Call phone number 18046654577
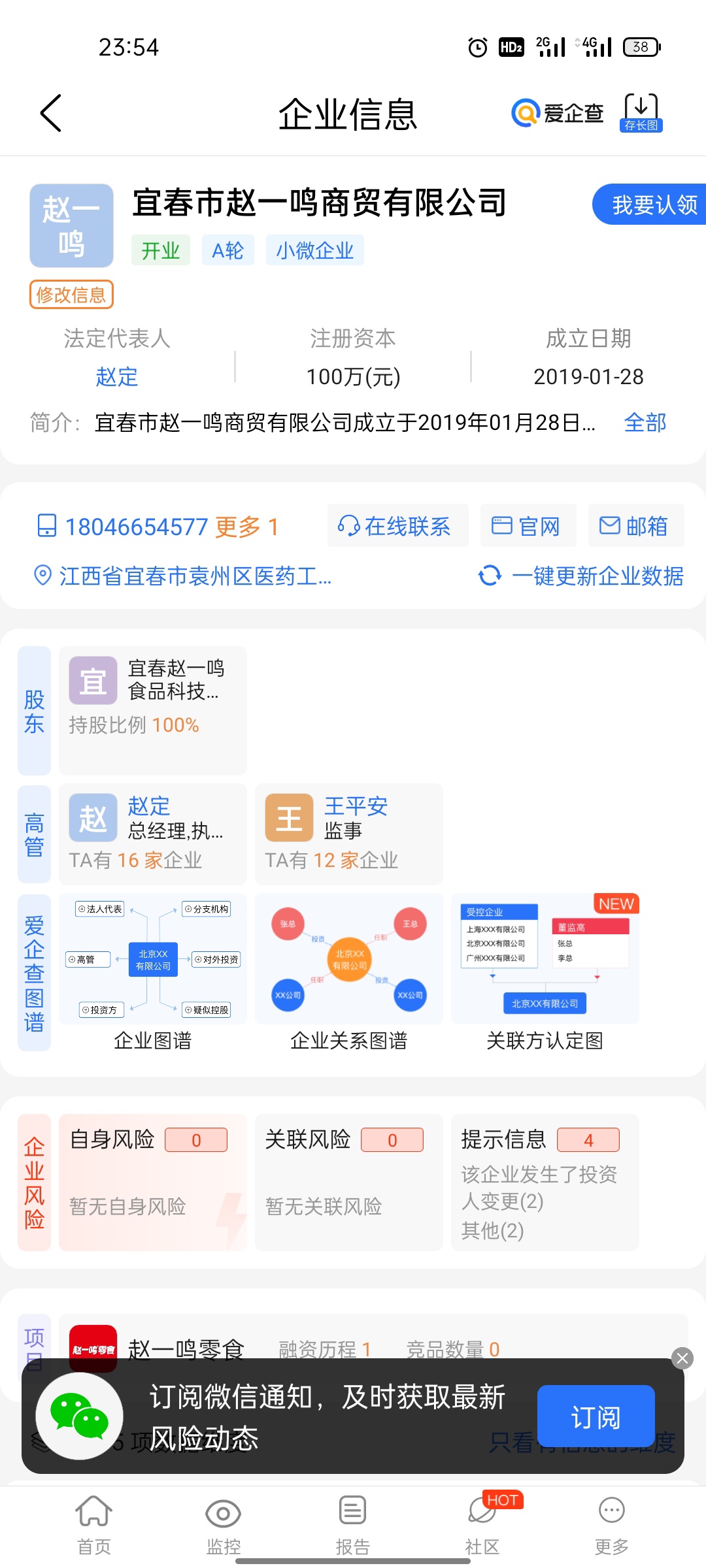This screenshot has width=706, height=1568. pyautogui.click(x=135, y=527)
